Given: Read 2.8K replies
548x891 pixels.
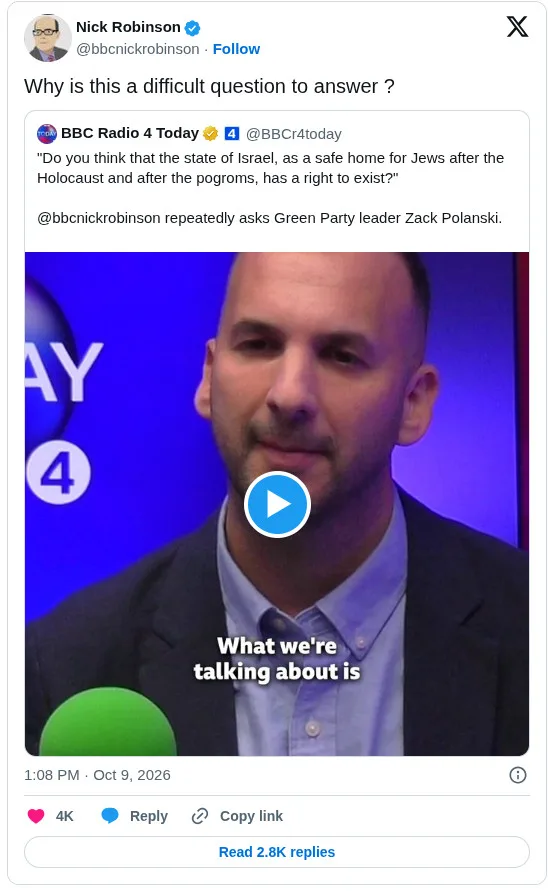Looking at the screenshot, I should point(277,852).
